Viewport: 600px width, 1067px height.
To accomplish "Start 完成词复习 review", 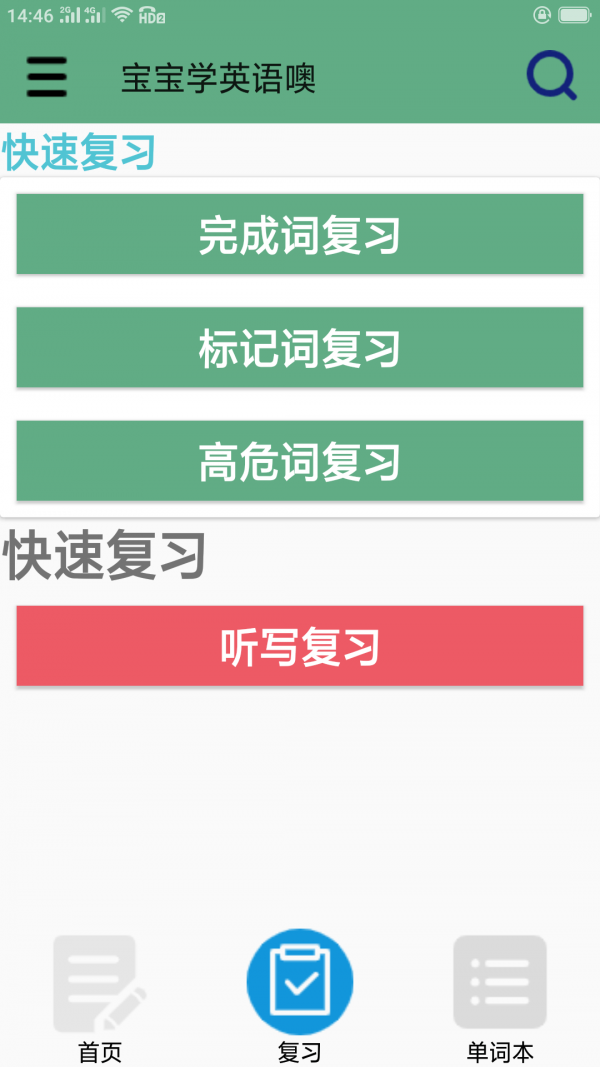I will (300, 234).
